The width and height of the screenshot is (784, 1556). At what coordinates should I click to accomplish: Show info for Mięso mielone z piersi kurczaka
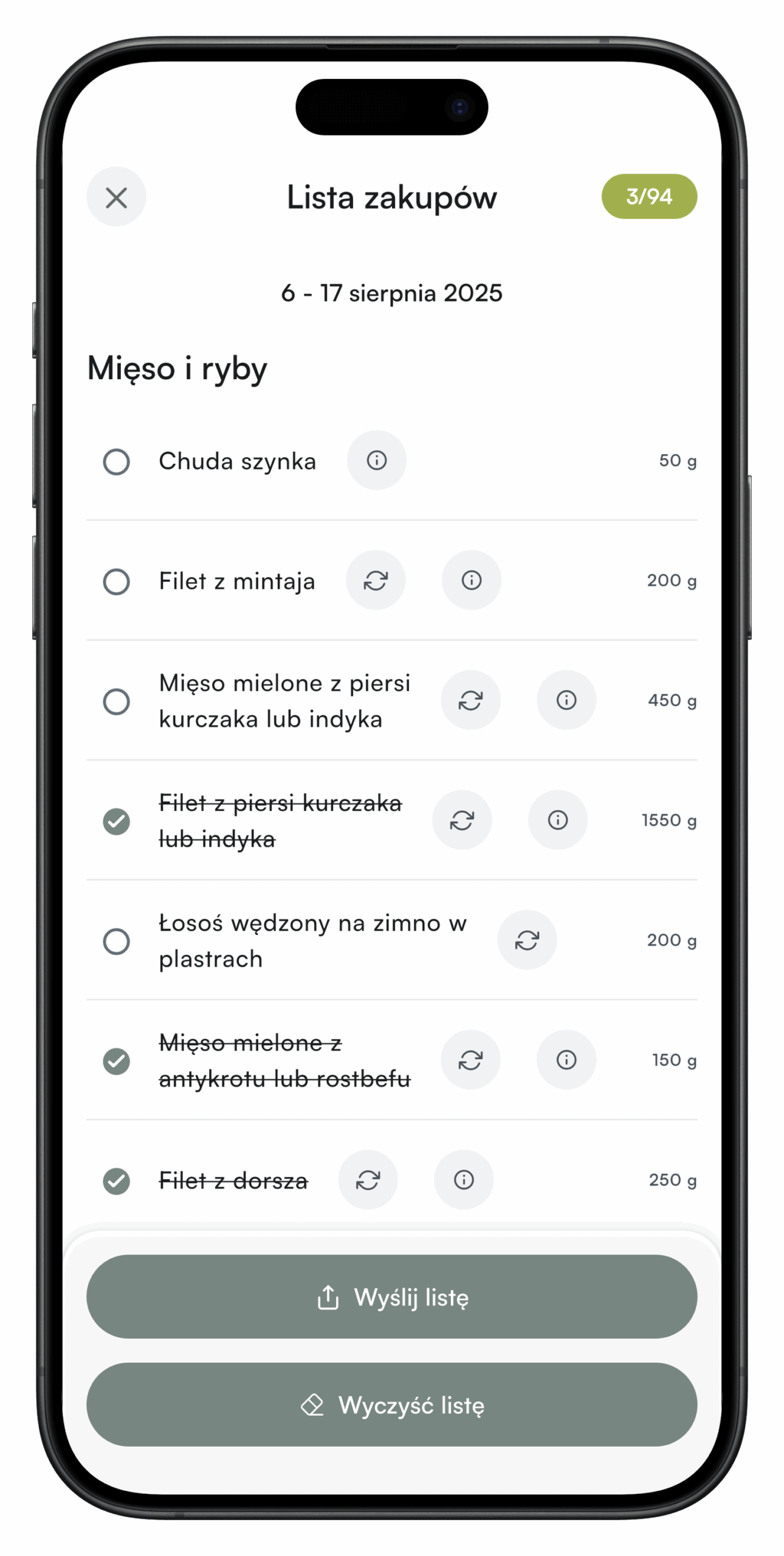[566, 700]
